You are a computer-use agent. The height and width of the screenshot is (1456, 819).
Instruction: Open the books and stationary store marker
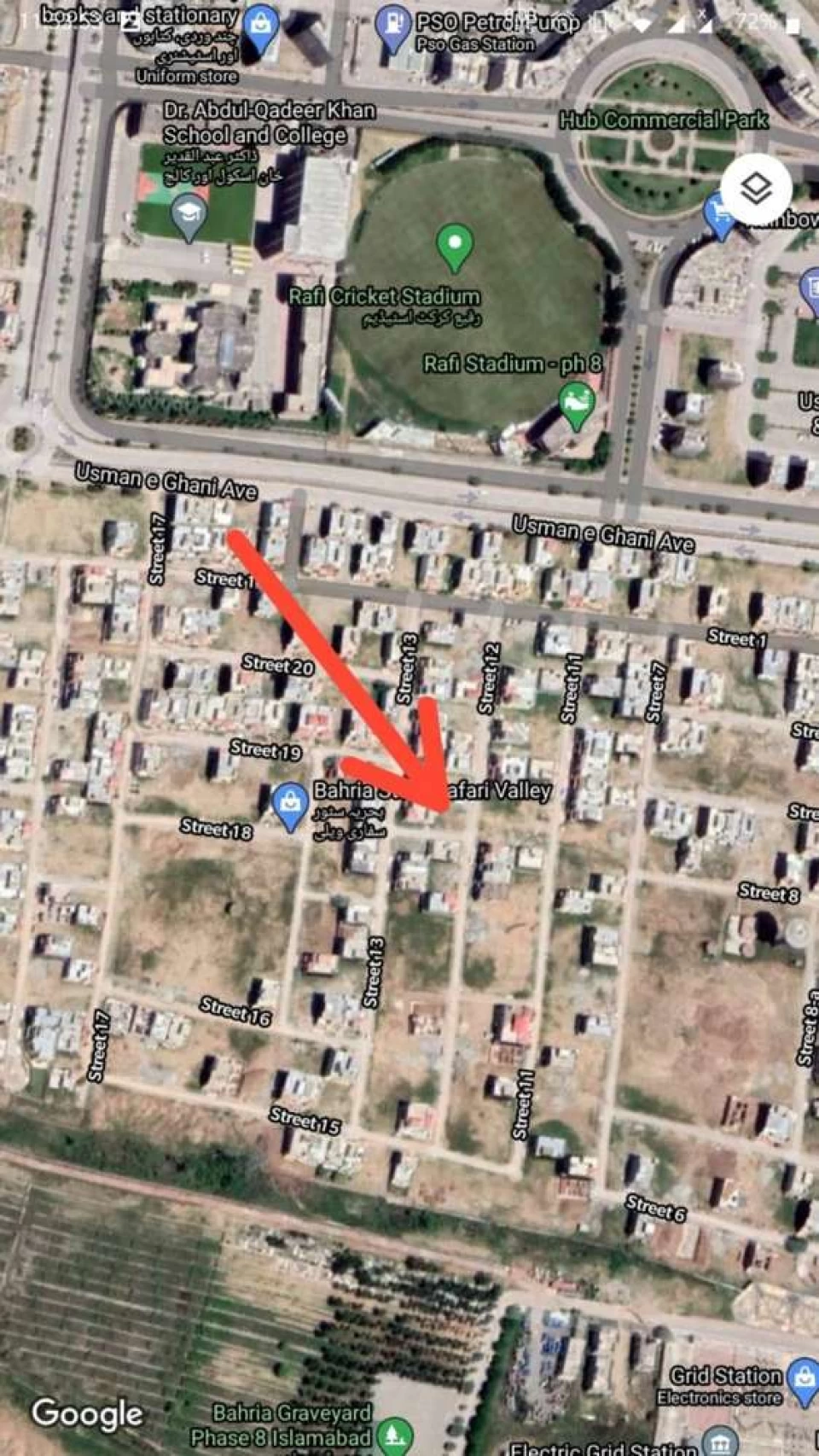pos(260,28)
